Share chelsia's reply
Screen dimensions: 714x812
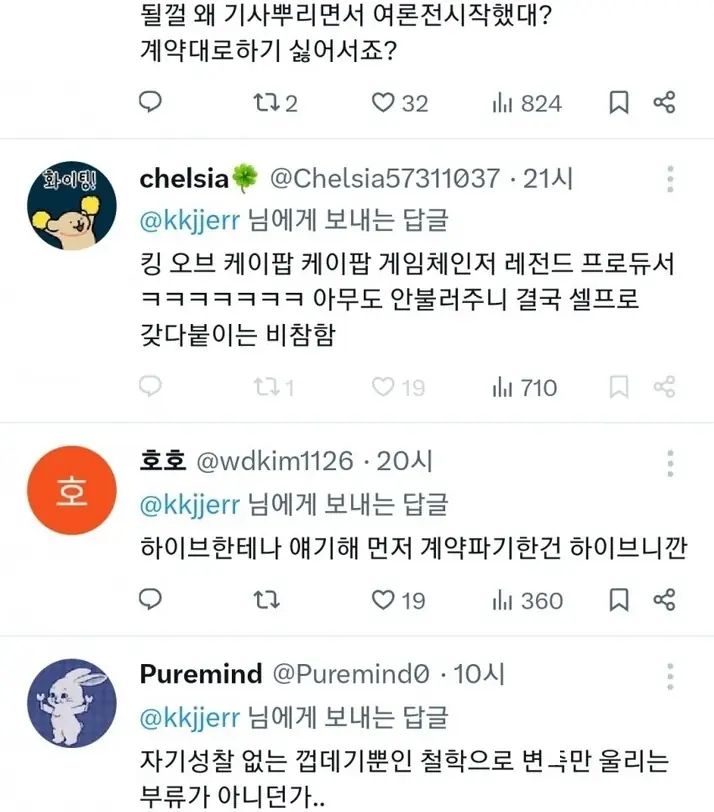pyautogui.click(x=664, y=387)
